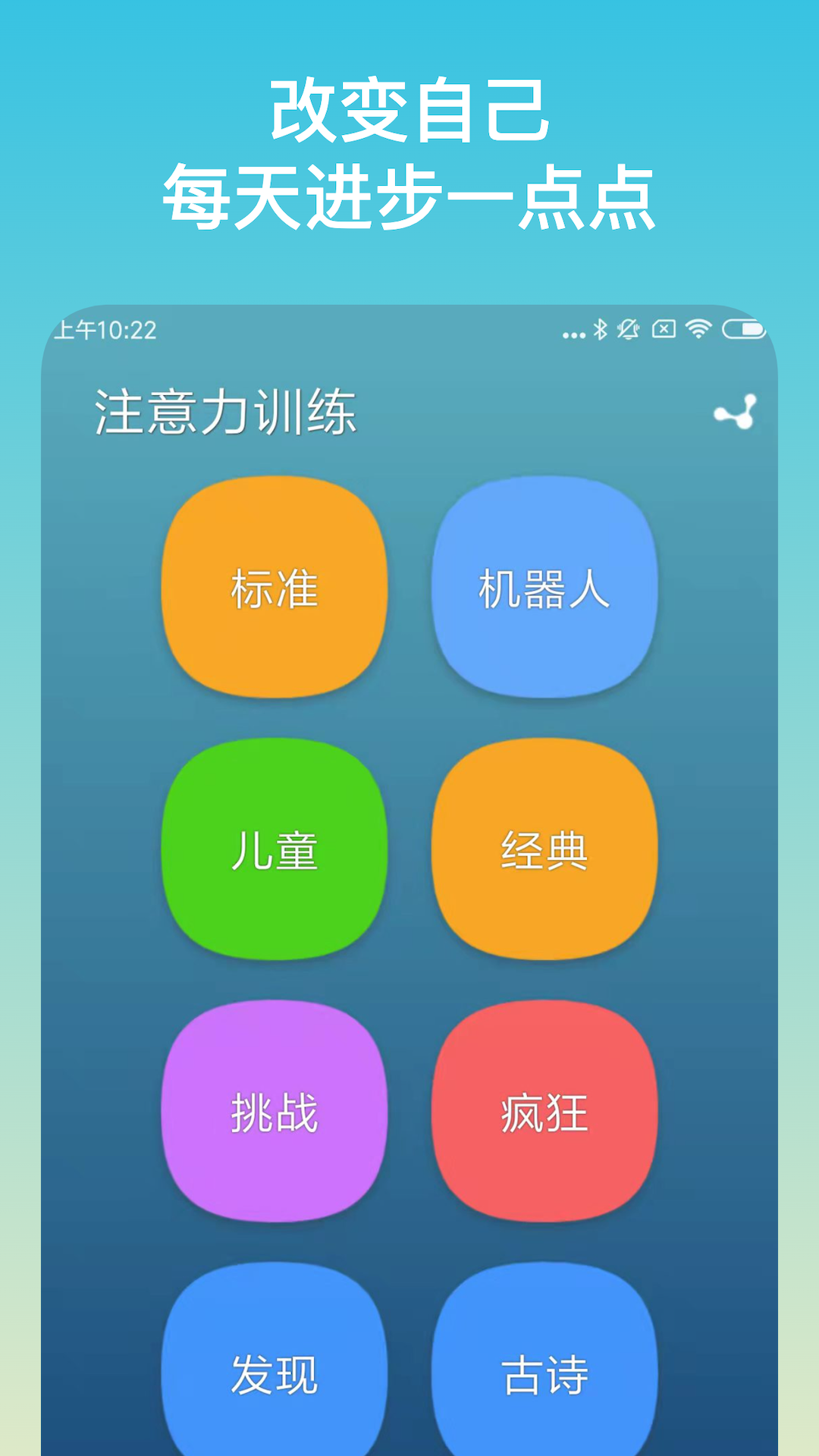The image size is (819, 1456).
Task: Open the 古诗 mode tile
Action: click(544, 1373)
